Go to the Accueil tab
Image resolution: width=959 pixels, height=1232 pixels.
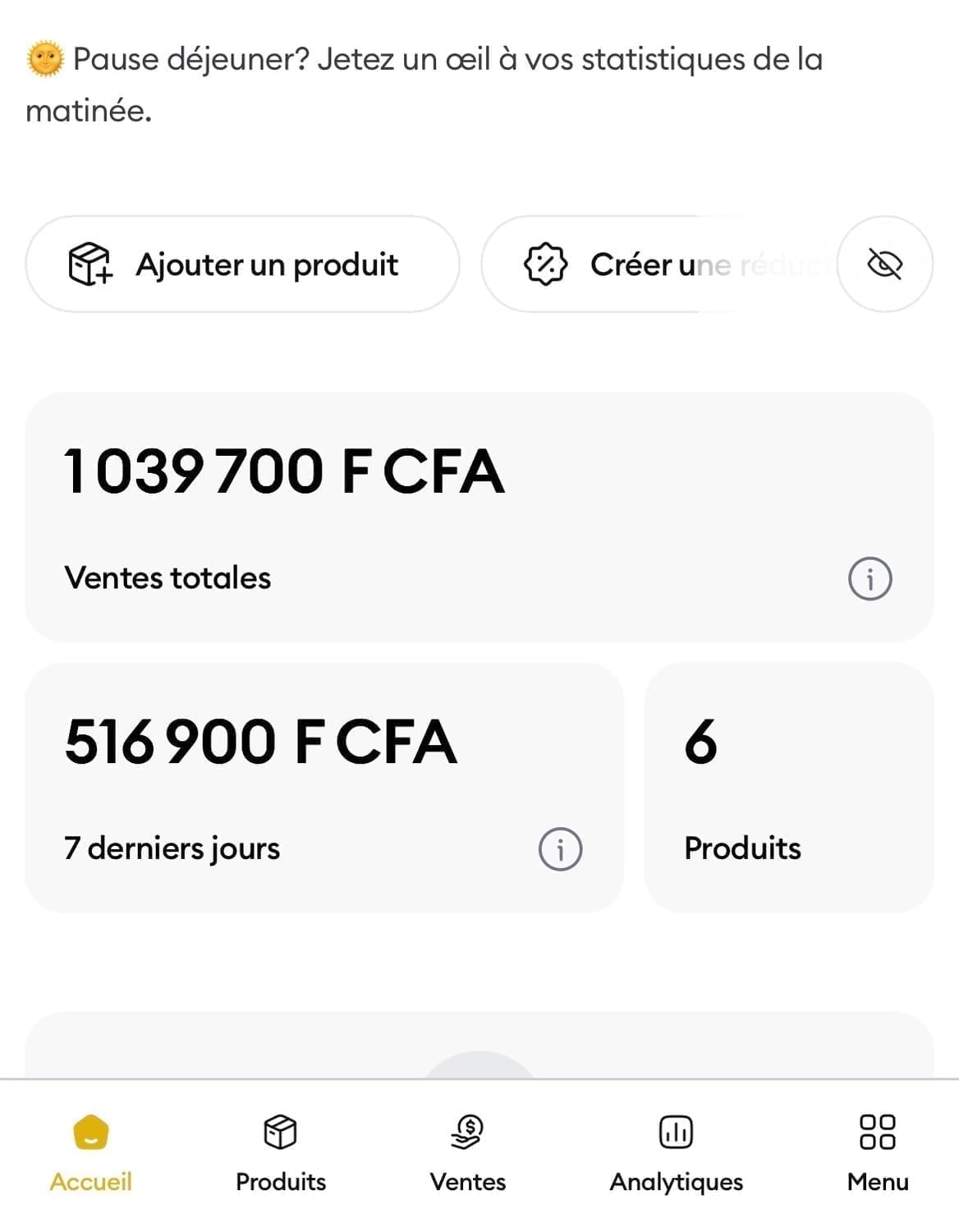pos(91,1152)
